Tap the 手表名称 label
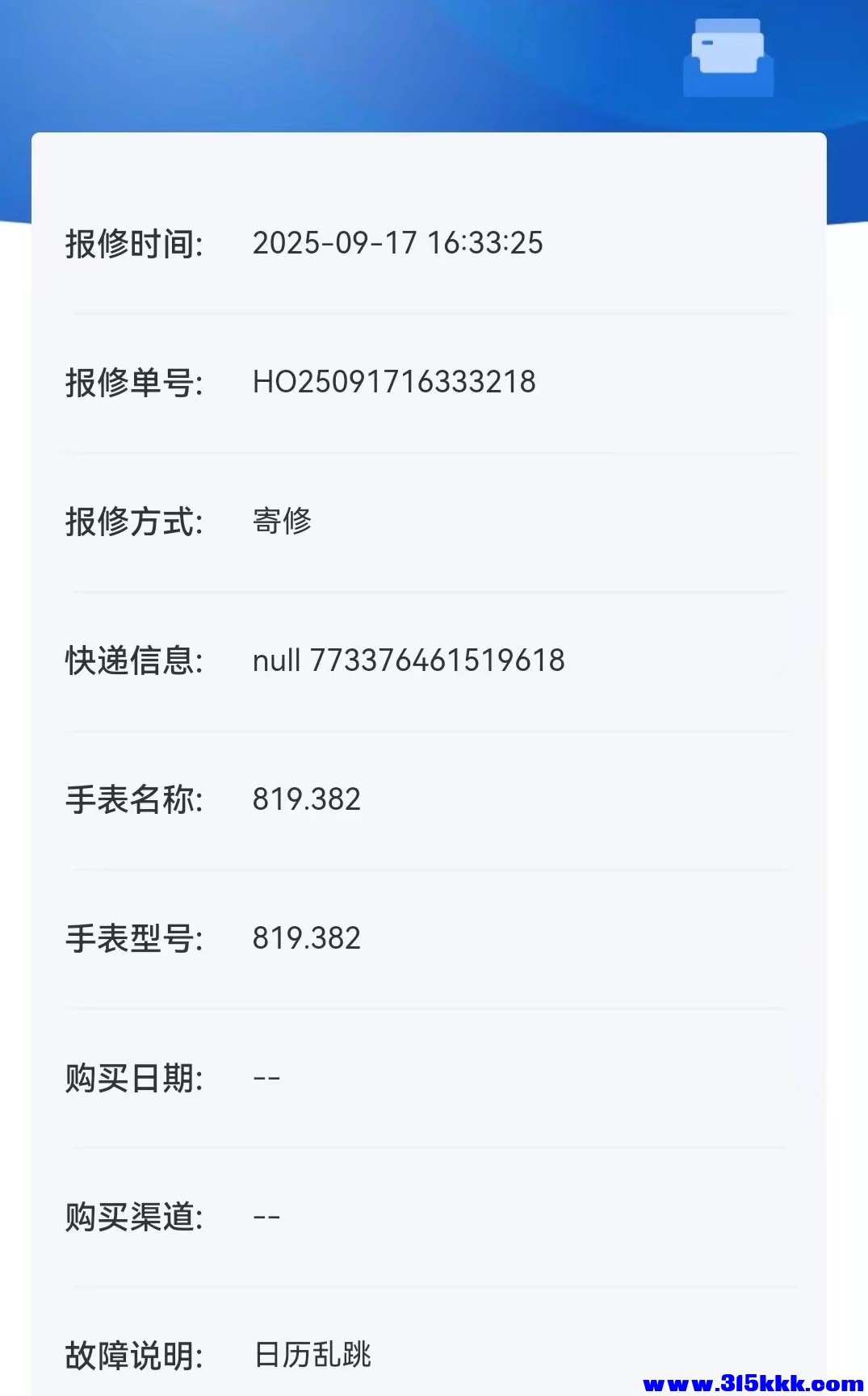This screenshot has width=868, height=1396. 134,799
